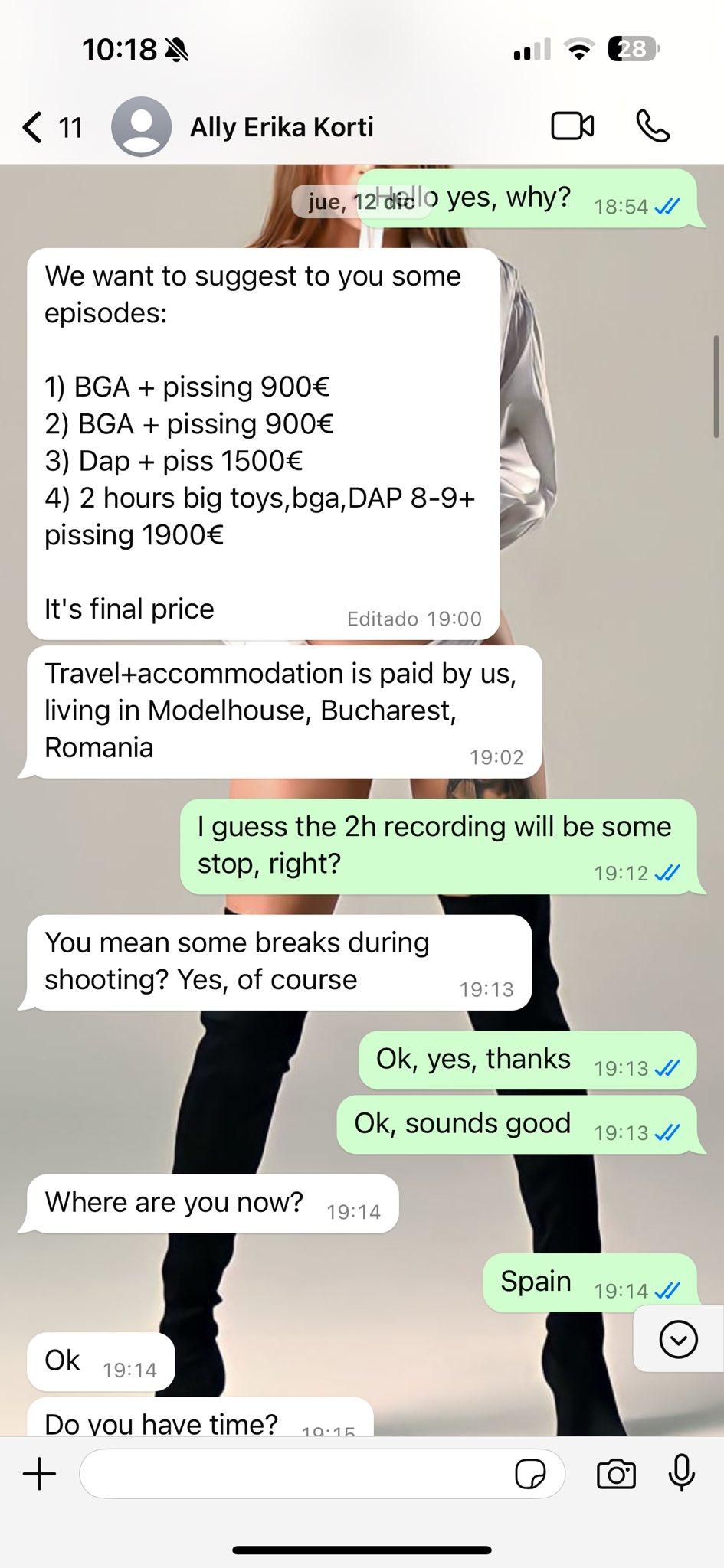724x1568 pixels.
Task: Open the attachment plus menu
Action: pos(40,1474)
